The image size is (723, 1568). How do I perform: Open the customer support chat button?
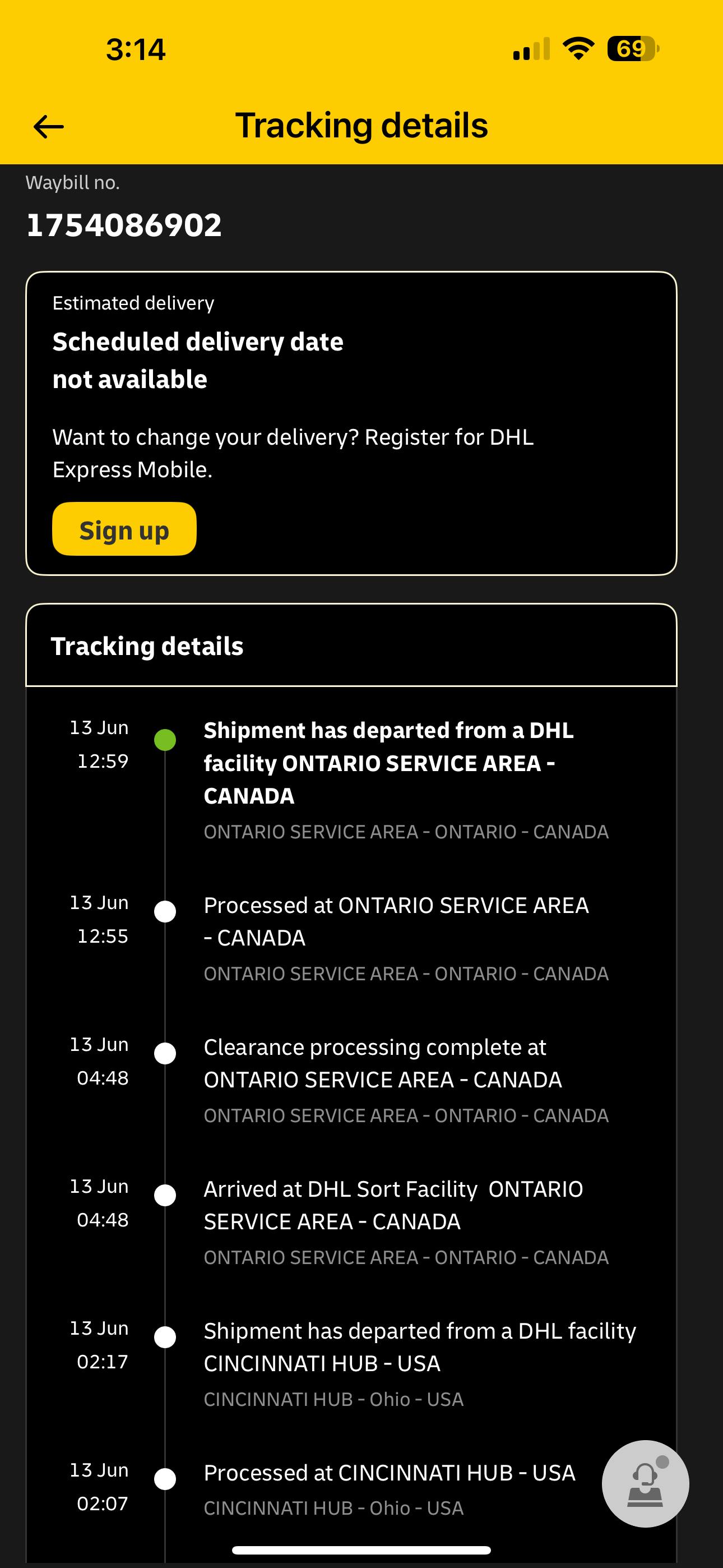tap(645, 1483)
